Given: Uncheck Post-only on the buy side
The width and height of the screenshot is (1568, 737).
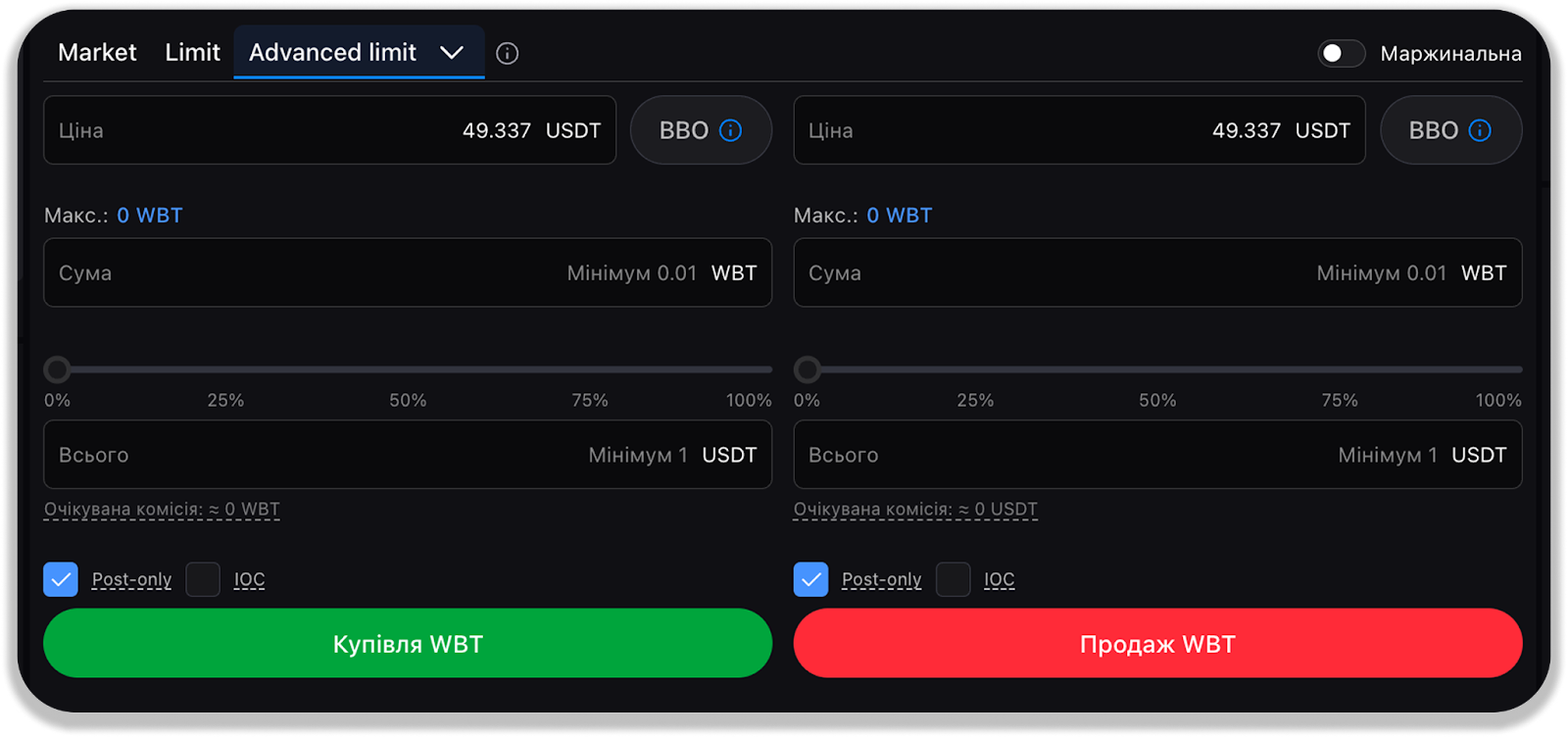Looking at the screenshot, I should click(x=61, y=579).
